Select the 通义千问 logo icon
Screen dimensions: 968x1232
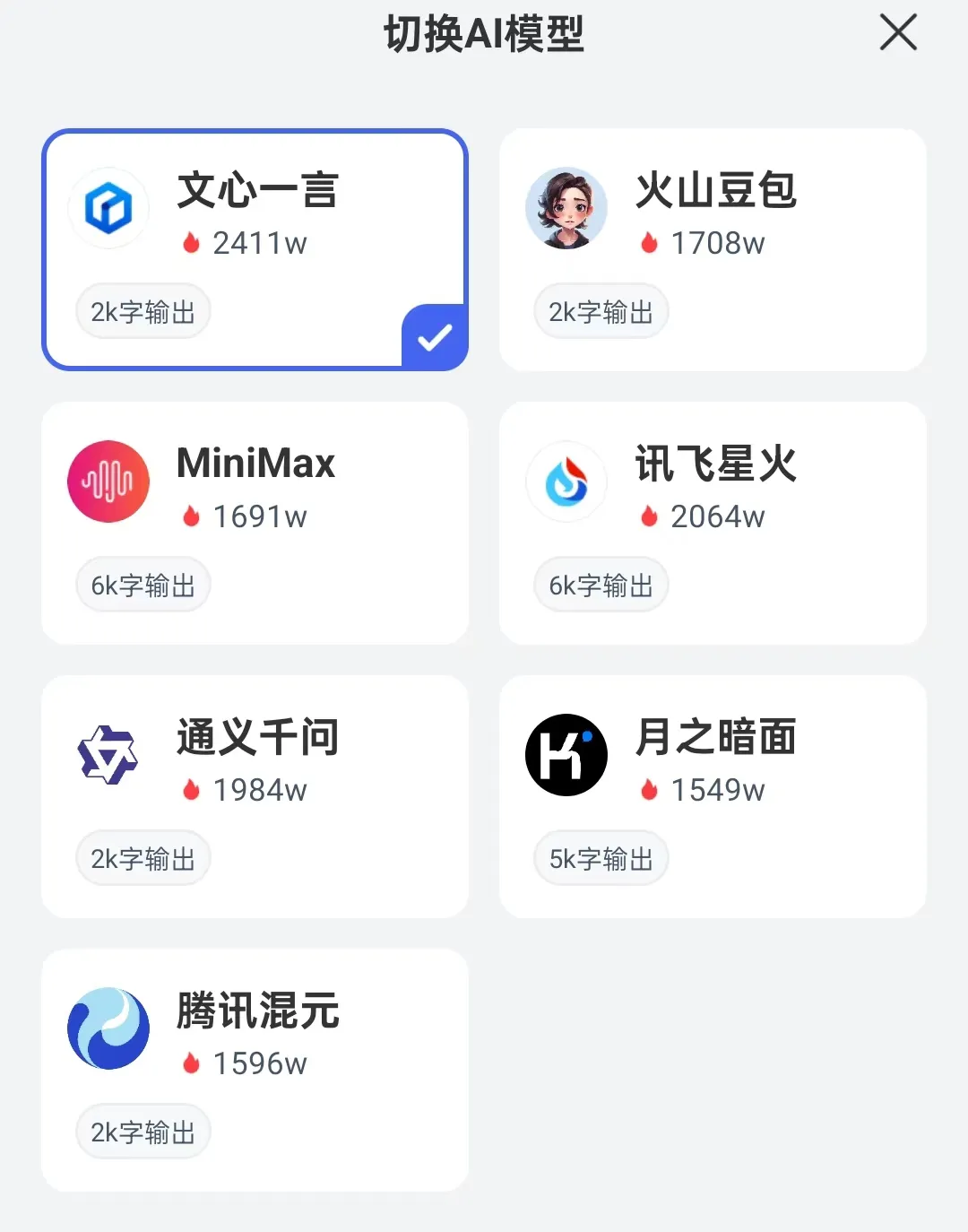click(x=108, y=755)
